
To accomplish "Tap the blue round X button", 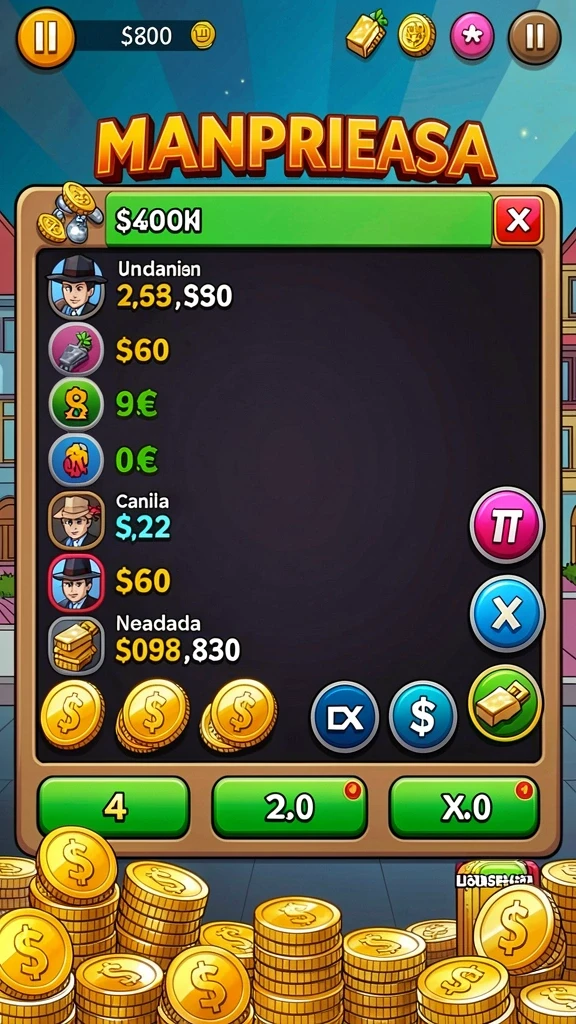I will coord(506,614).
